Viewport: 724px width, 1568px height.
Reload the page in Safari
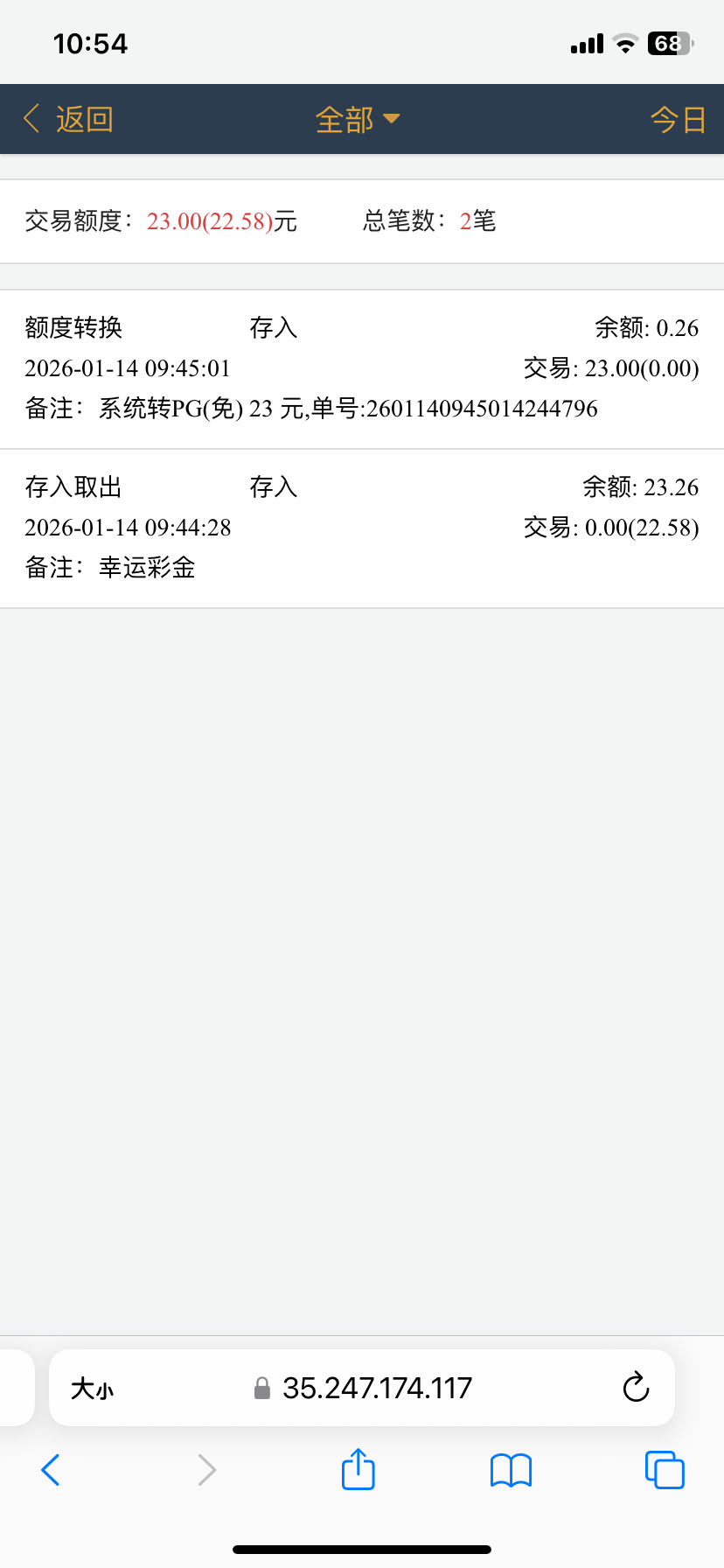pos(636,1387)
